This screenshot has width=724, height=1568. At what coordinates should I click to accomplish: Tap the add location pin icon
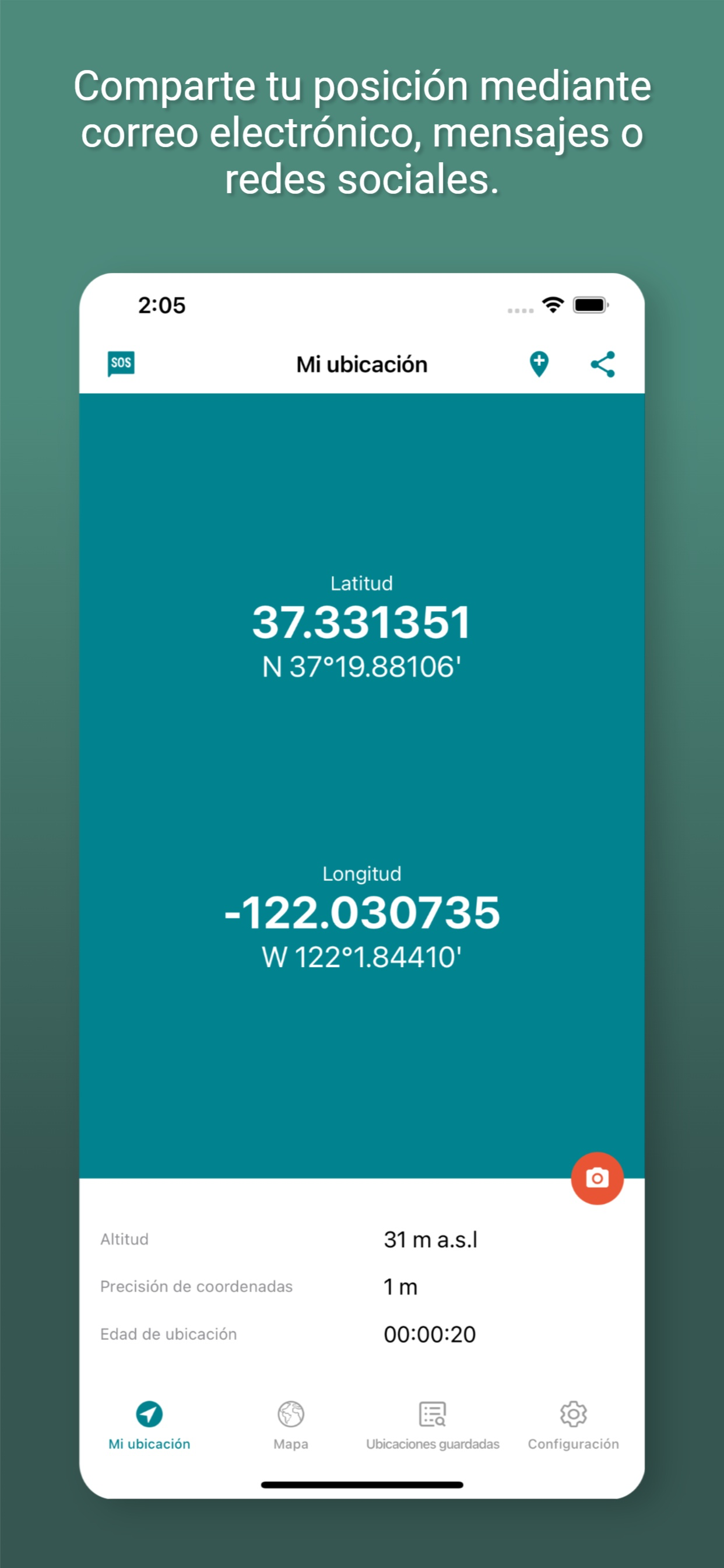coord(538,363)
